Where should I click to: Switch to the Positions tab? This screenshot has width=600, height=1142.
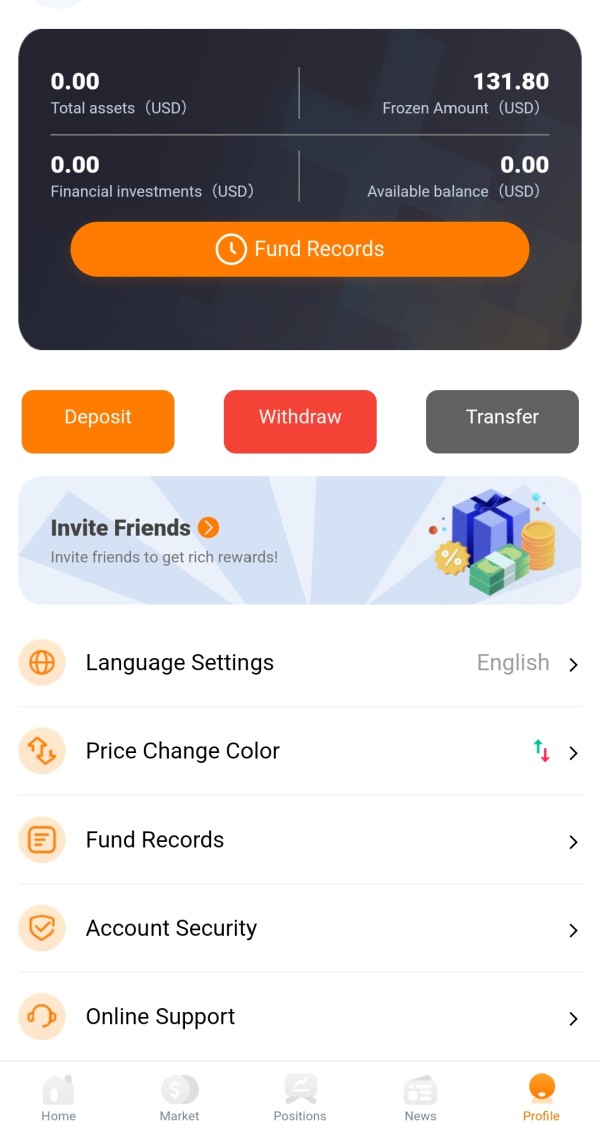pos(300,1098)
